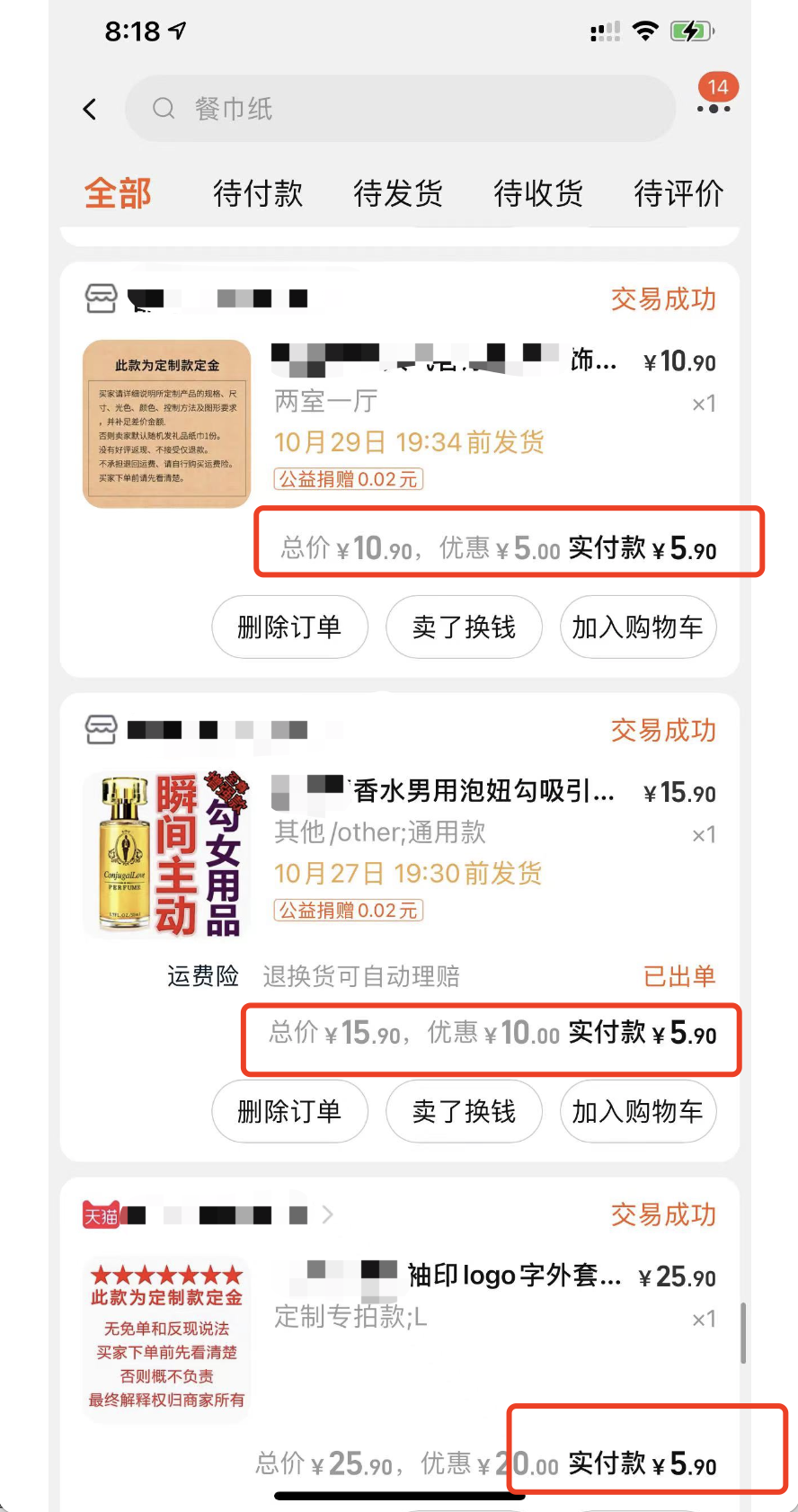Switch to the 待付款 tab
The width and height of the screenshot is (798, 1512).
258,193
